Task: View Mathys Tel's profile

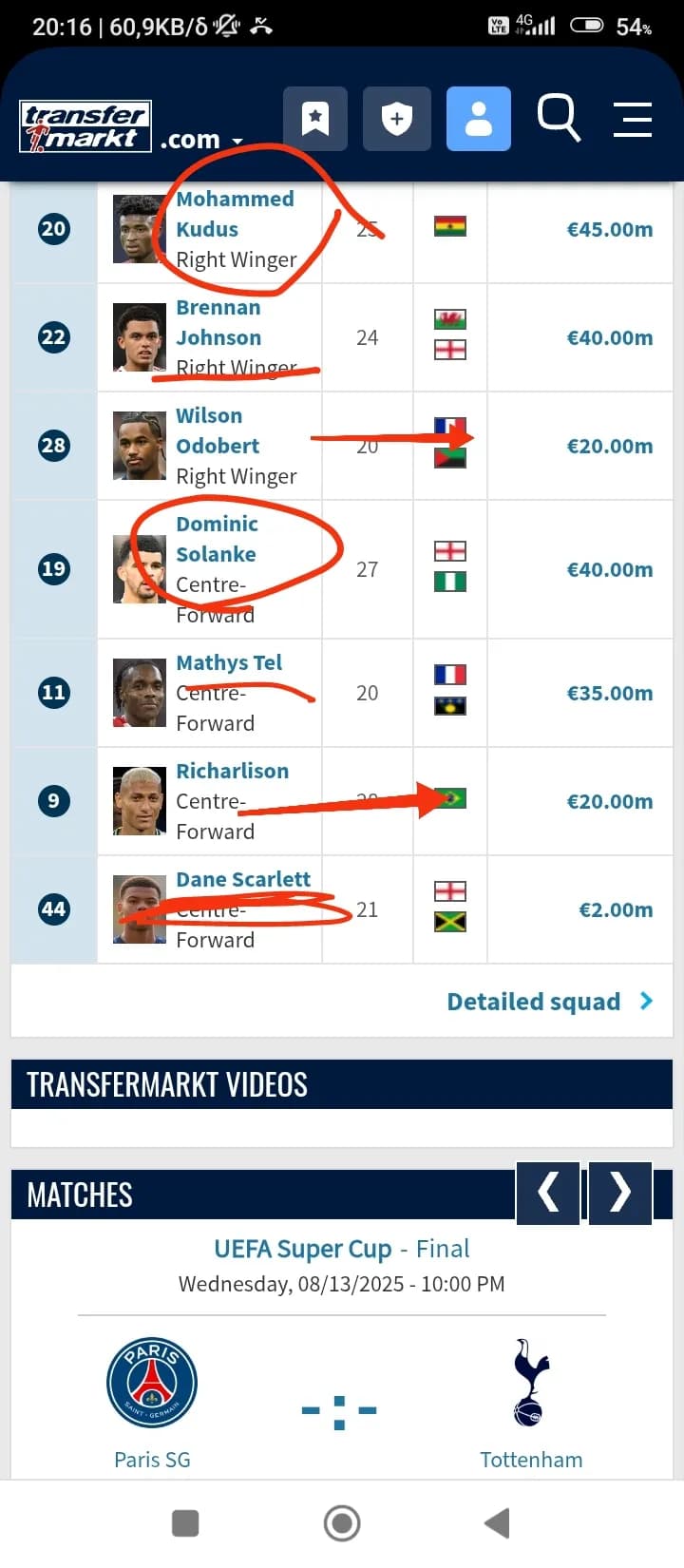Action: point(229,662)
